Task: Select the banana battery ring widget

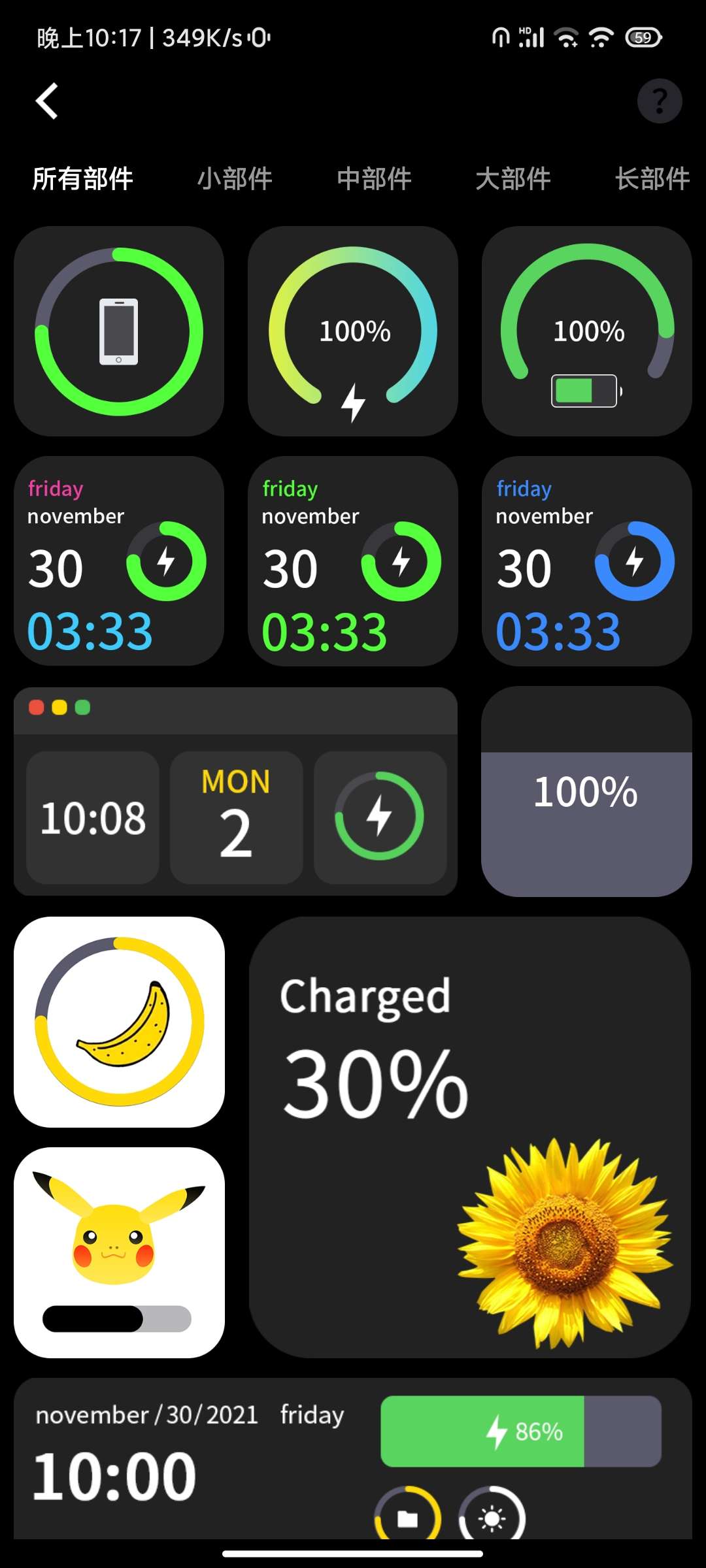Action: tap(119, 1022)
